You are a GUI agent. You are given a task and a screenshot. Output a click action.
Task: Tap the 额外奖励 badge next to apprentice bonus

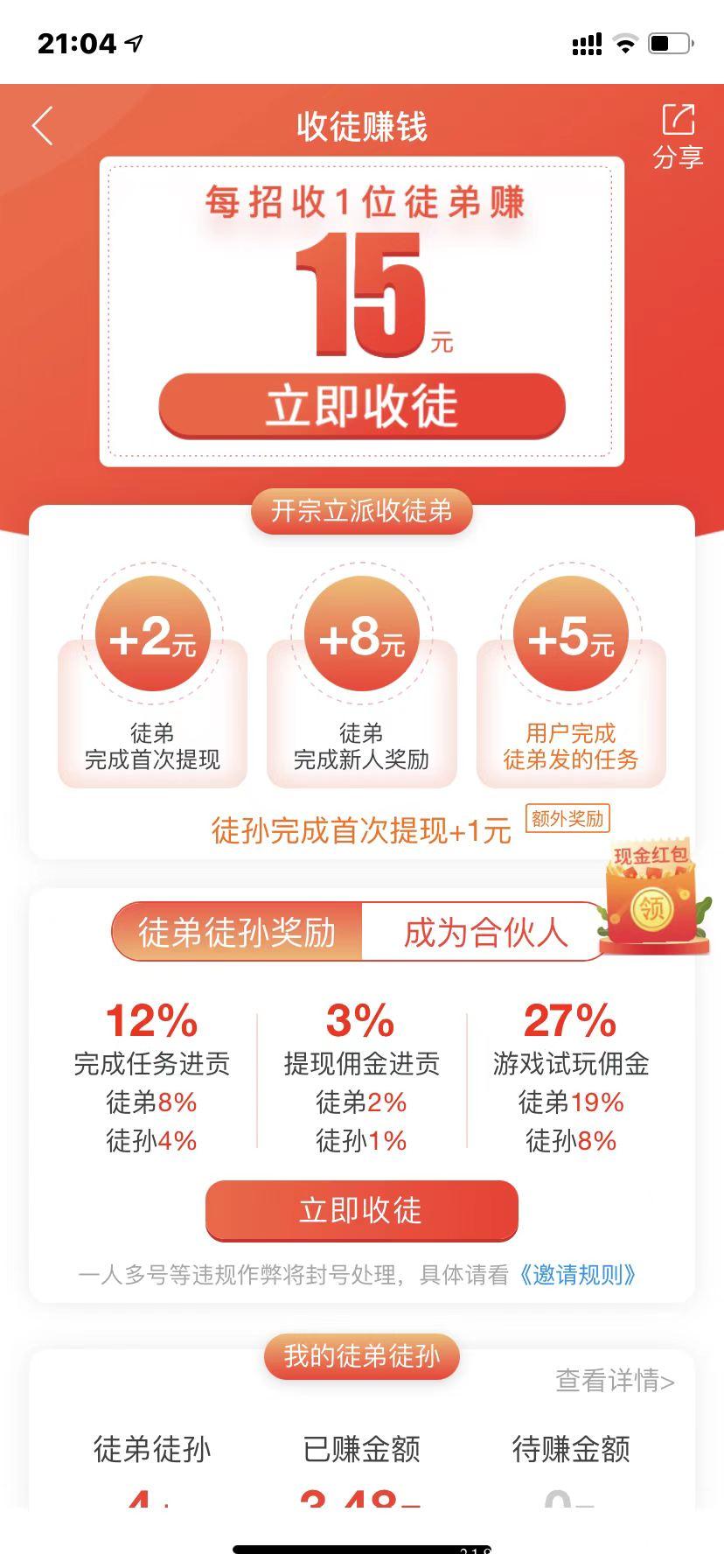[x=567, y=818]
